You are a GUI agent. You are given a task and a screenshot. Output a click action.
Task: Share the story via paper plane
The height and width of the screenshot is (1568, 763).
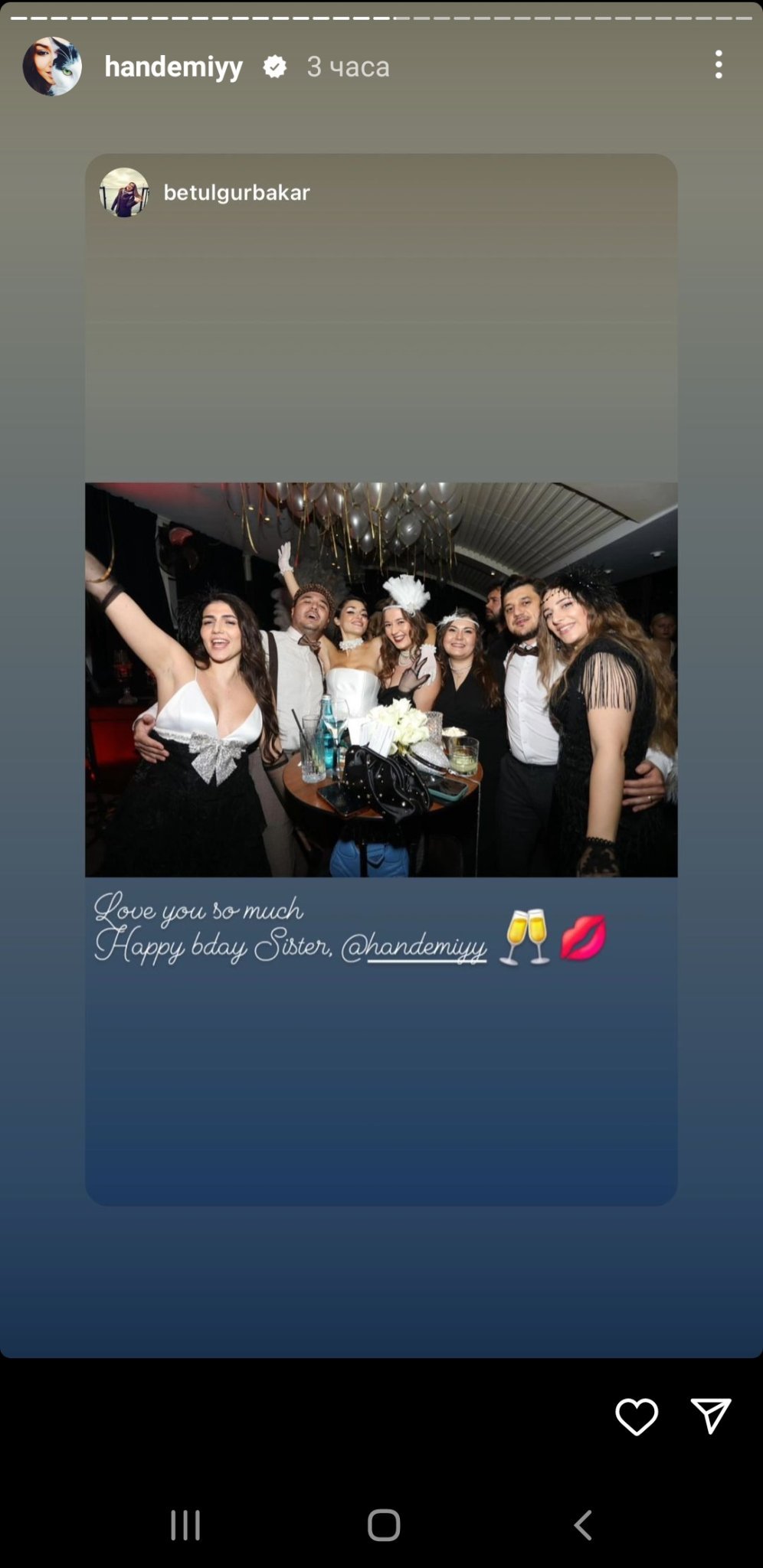pos(710,1416)
